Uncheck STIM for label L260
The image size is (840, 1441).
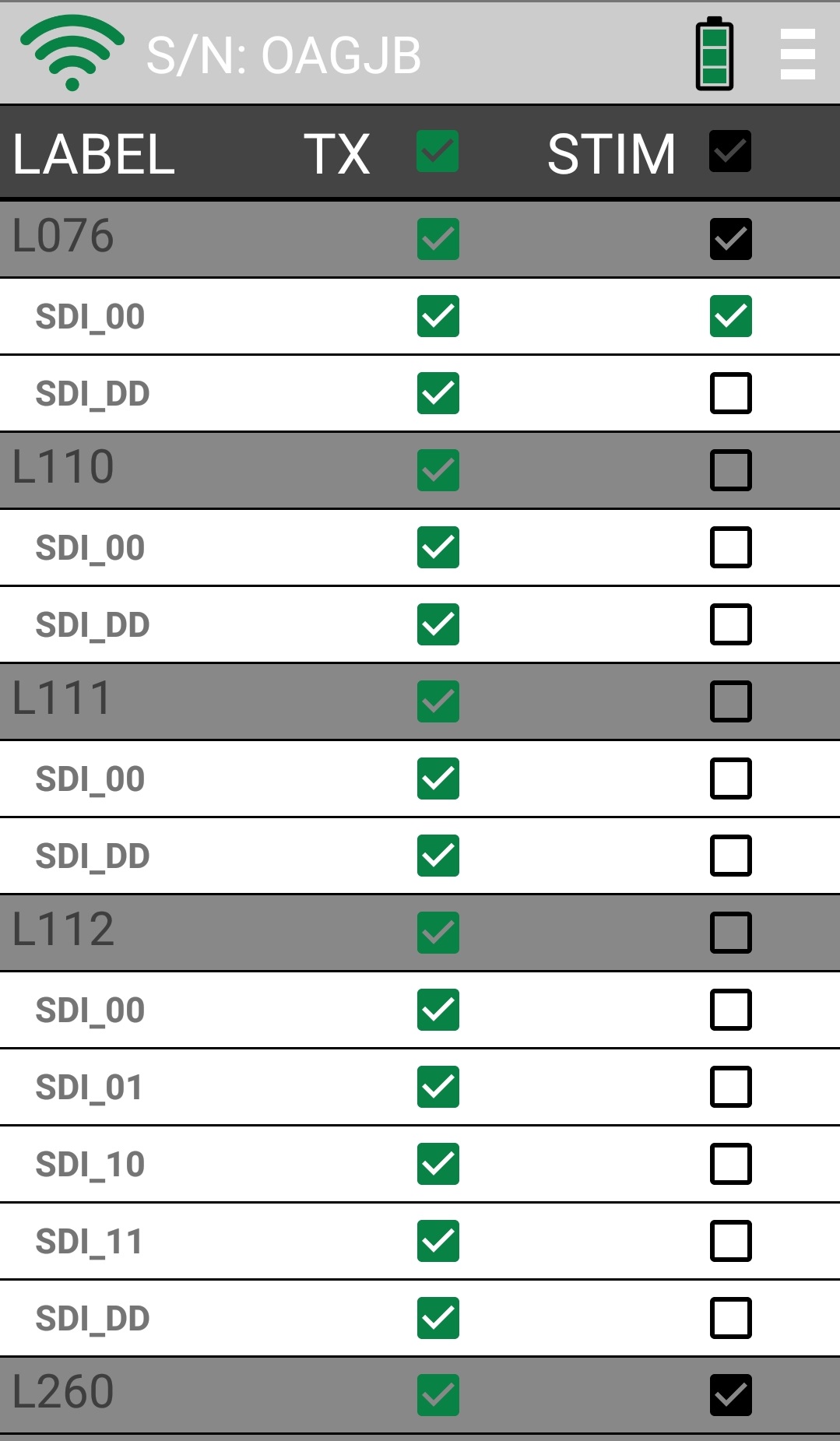click(x=730, y=1395)
